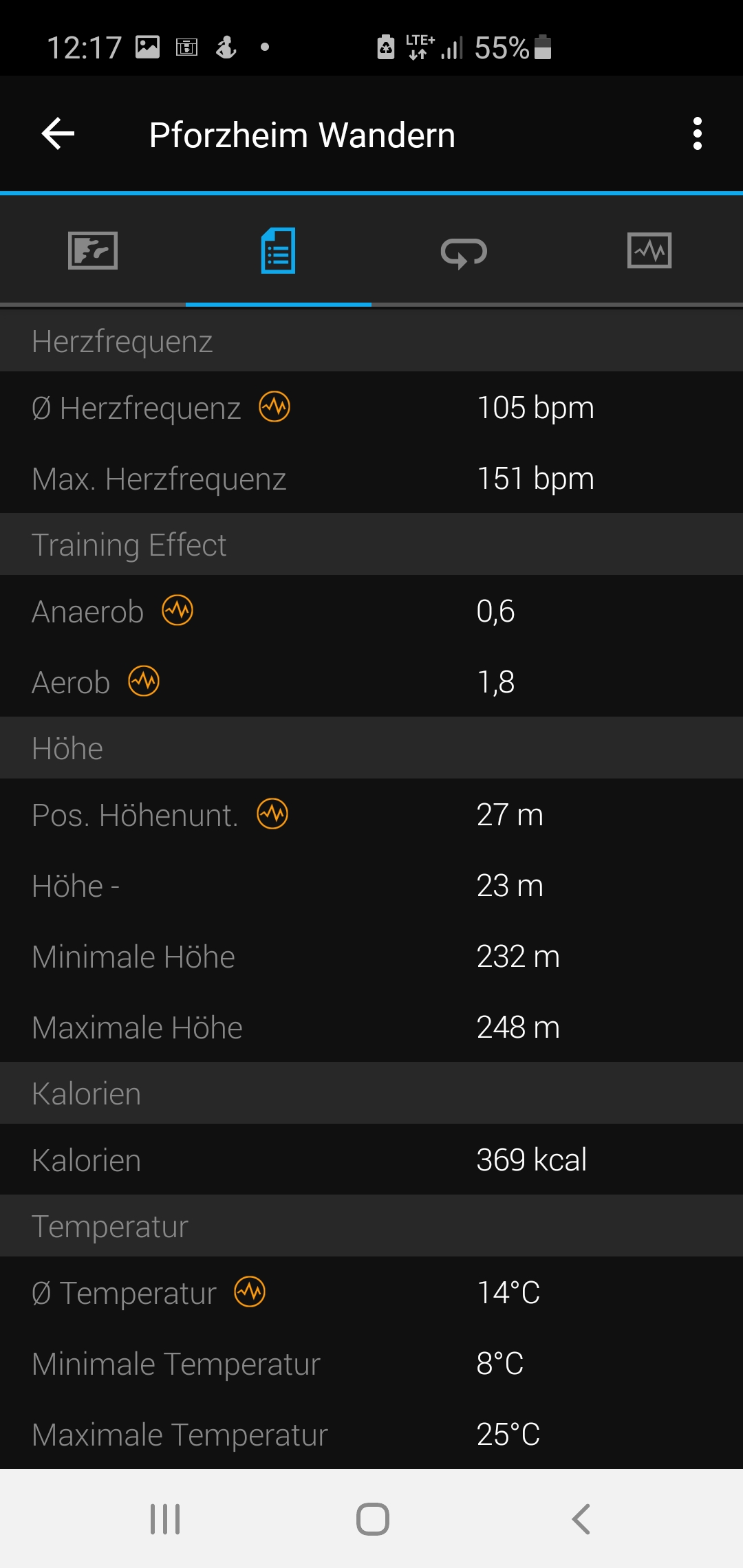
Task: Open the charts tab
Action: pyautogui.click(x=649, y=250)
